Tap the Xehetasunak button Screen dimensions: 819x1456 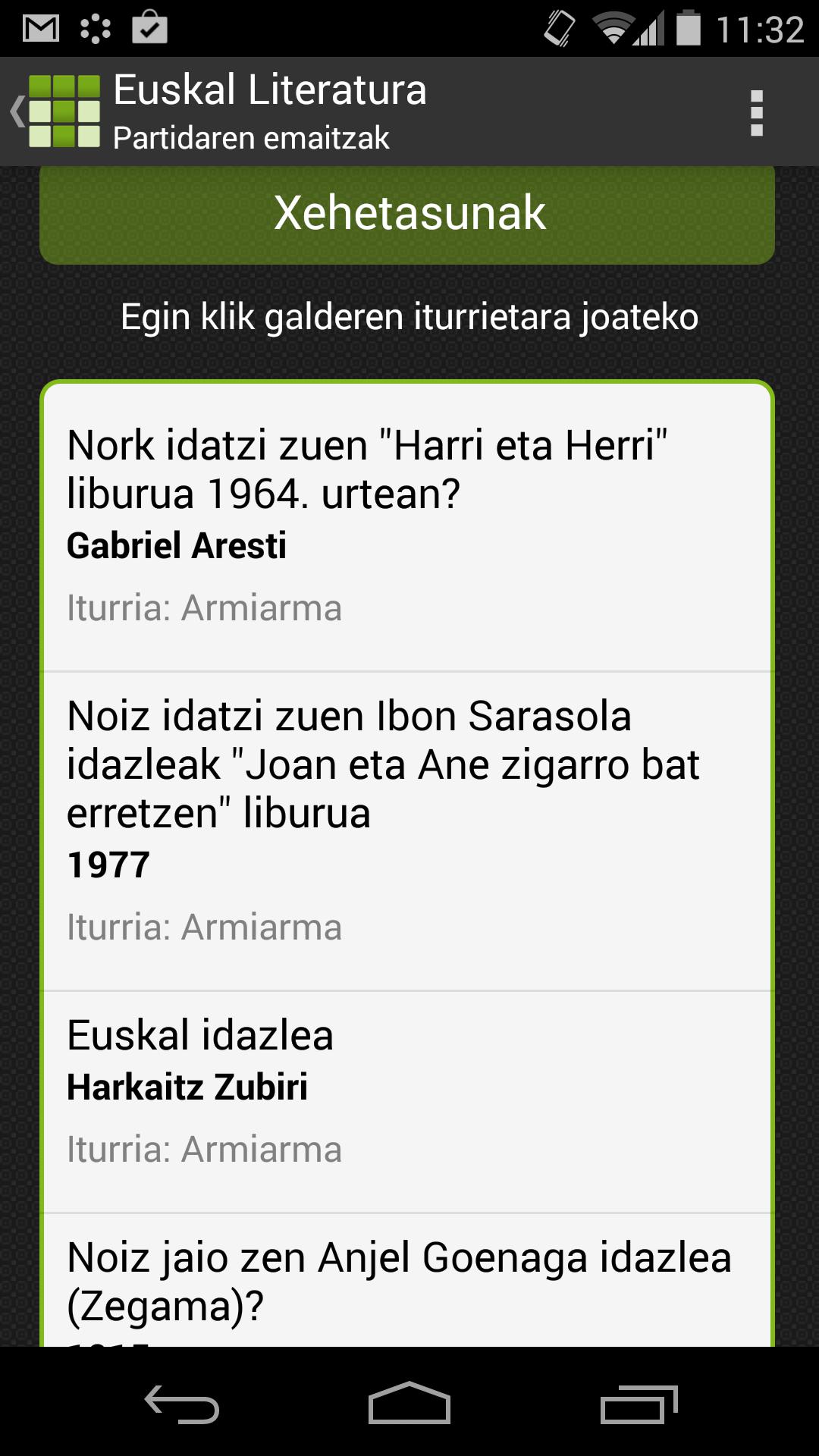tap(408, 214)
